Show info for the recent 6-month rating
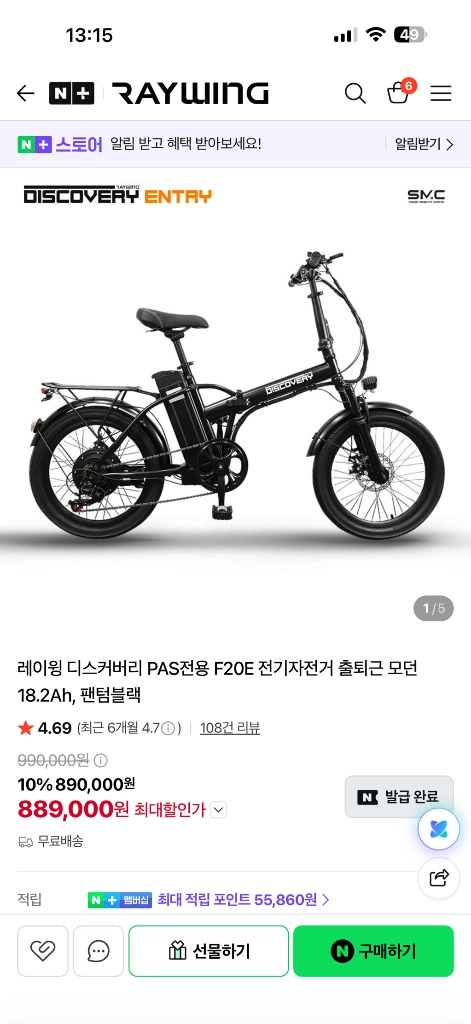 coord(169,728)
